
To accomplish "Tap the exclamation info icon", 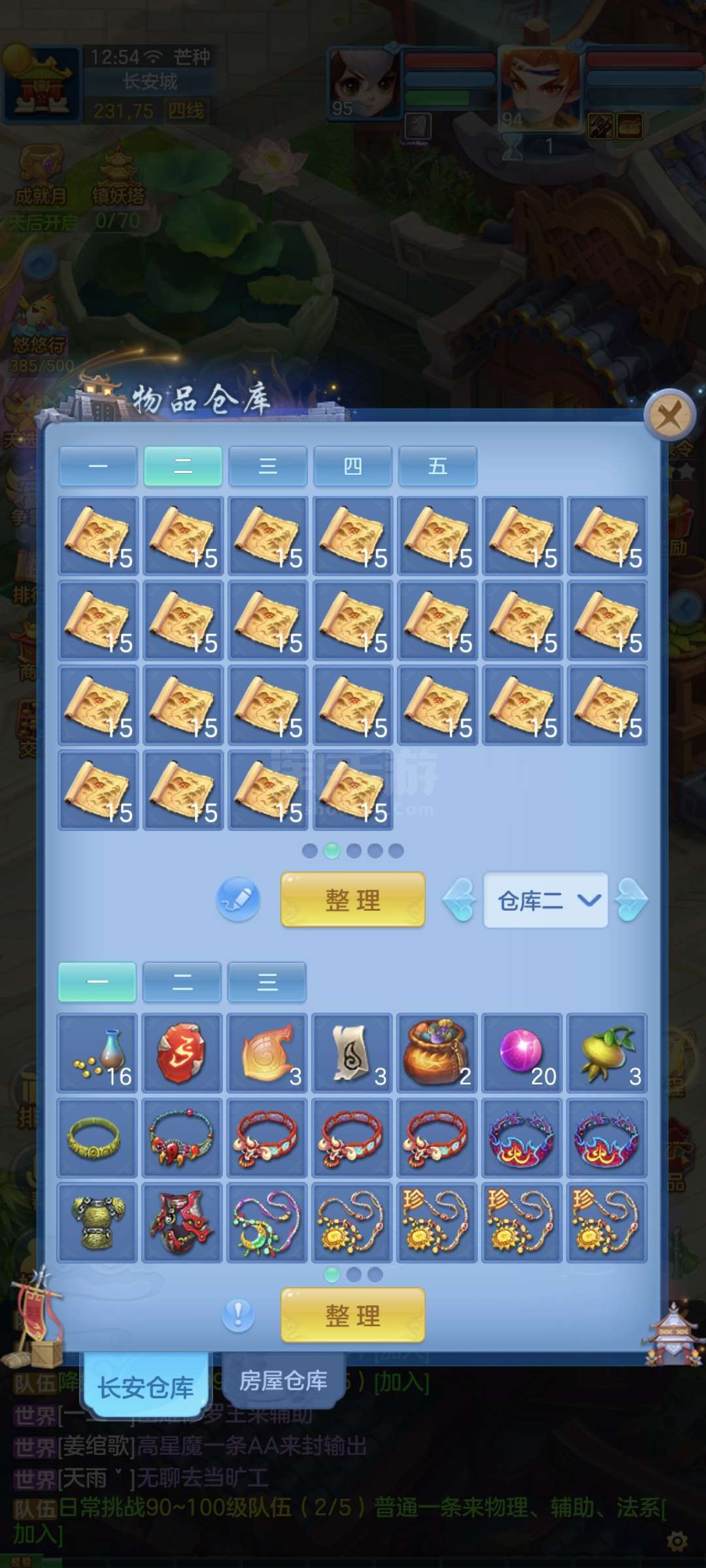I will pyautogui.click(x=238, y=1315).
